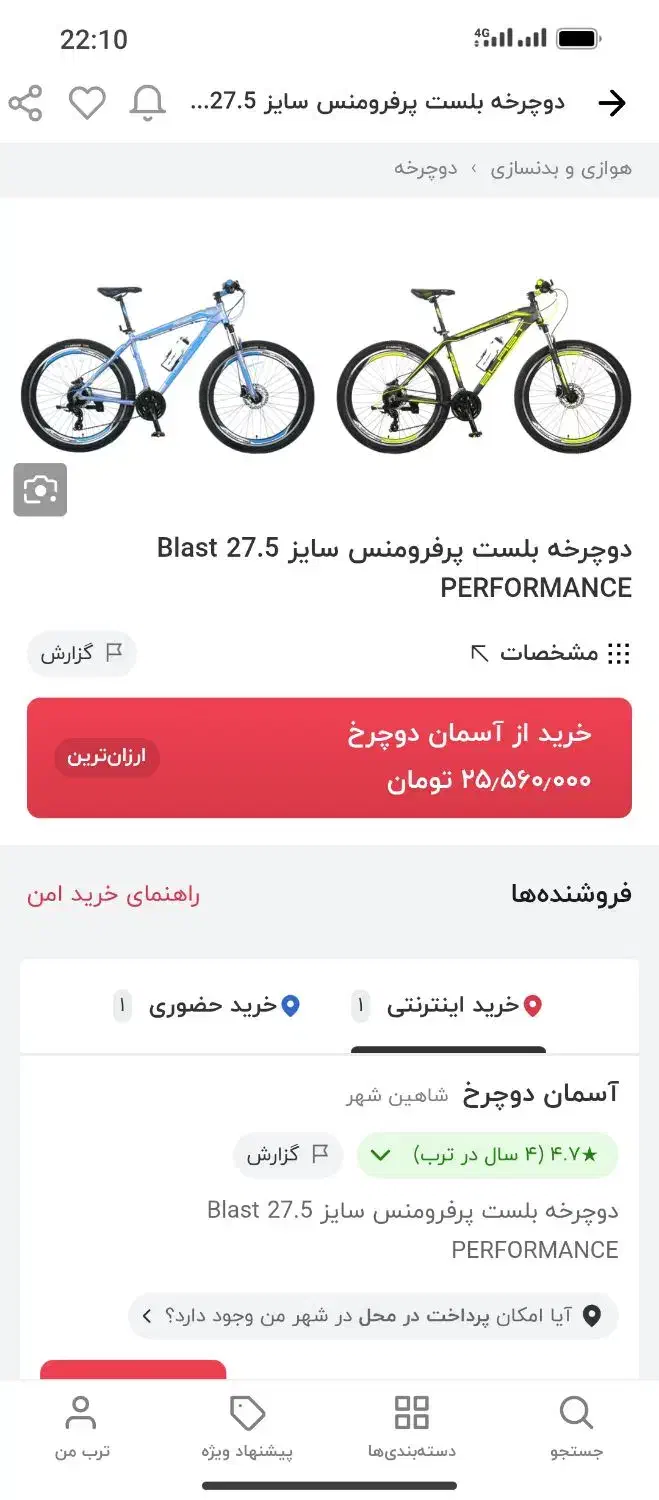659x1500 pixels.
Task: Open the هوازی و بدنسازی breadcrumb
Action: point(561,168)
